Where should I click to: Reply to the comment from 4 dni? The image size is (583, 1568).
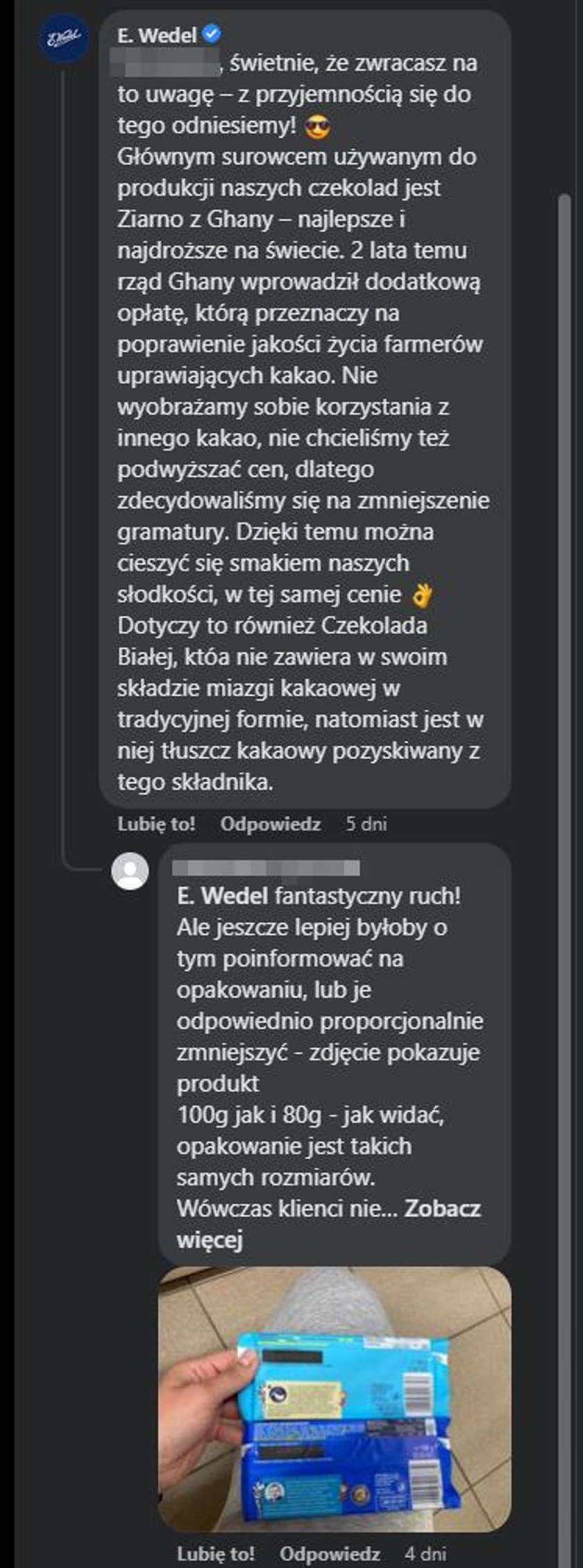[329, 1553]
